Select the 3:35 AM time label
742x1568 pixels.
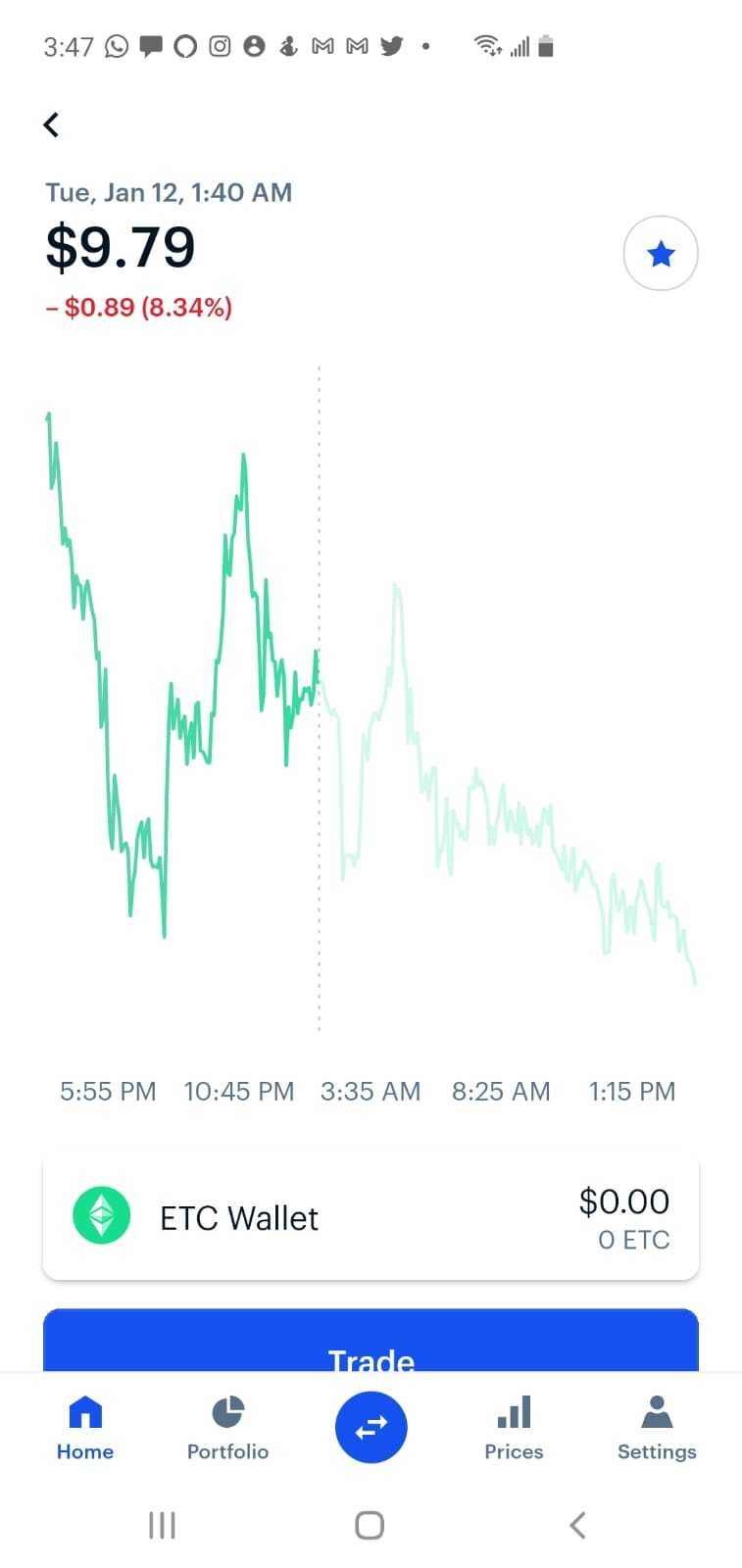click(x=370, y=1091)
